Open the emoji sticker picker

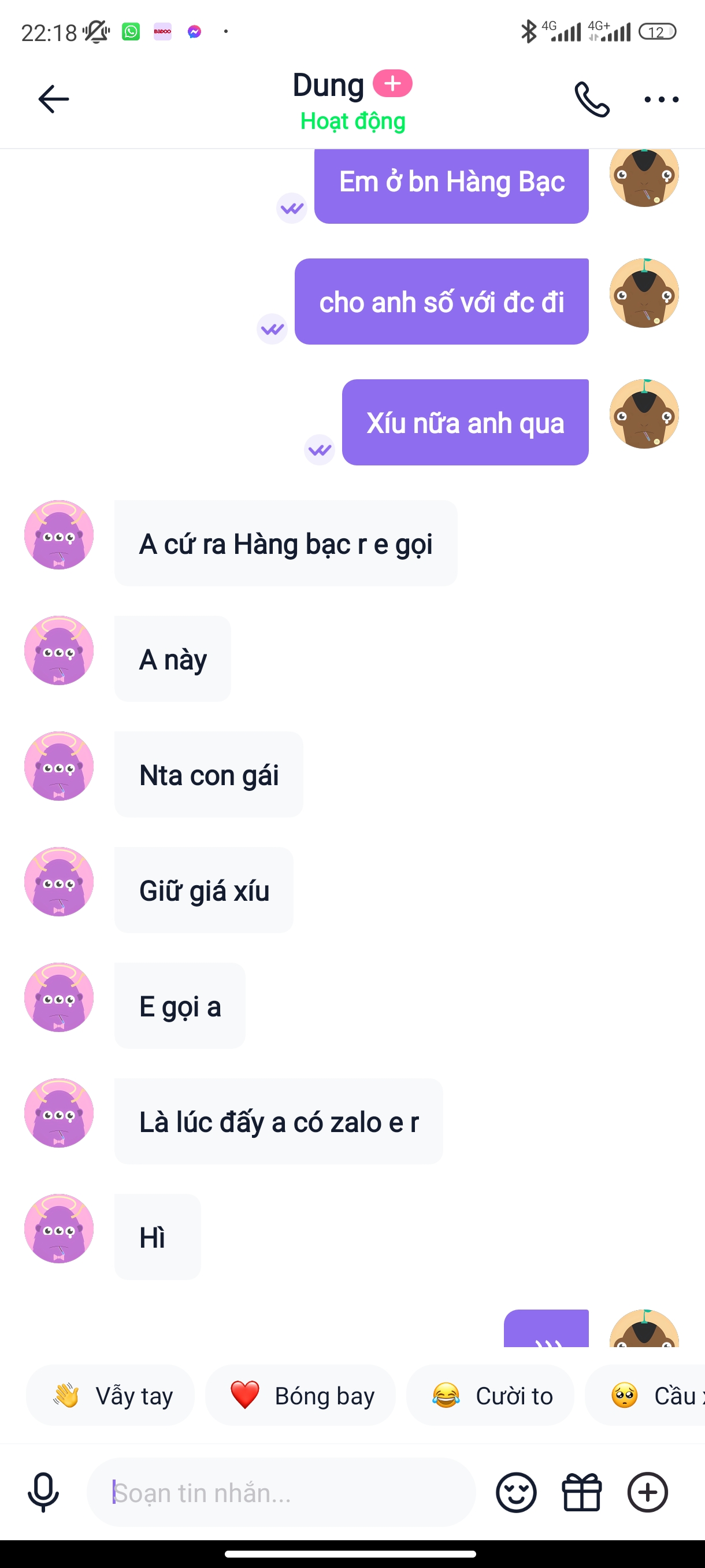tap(516, 1492)
